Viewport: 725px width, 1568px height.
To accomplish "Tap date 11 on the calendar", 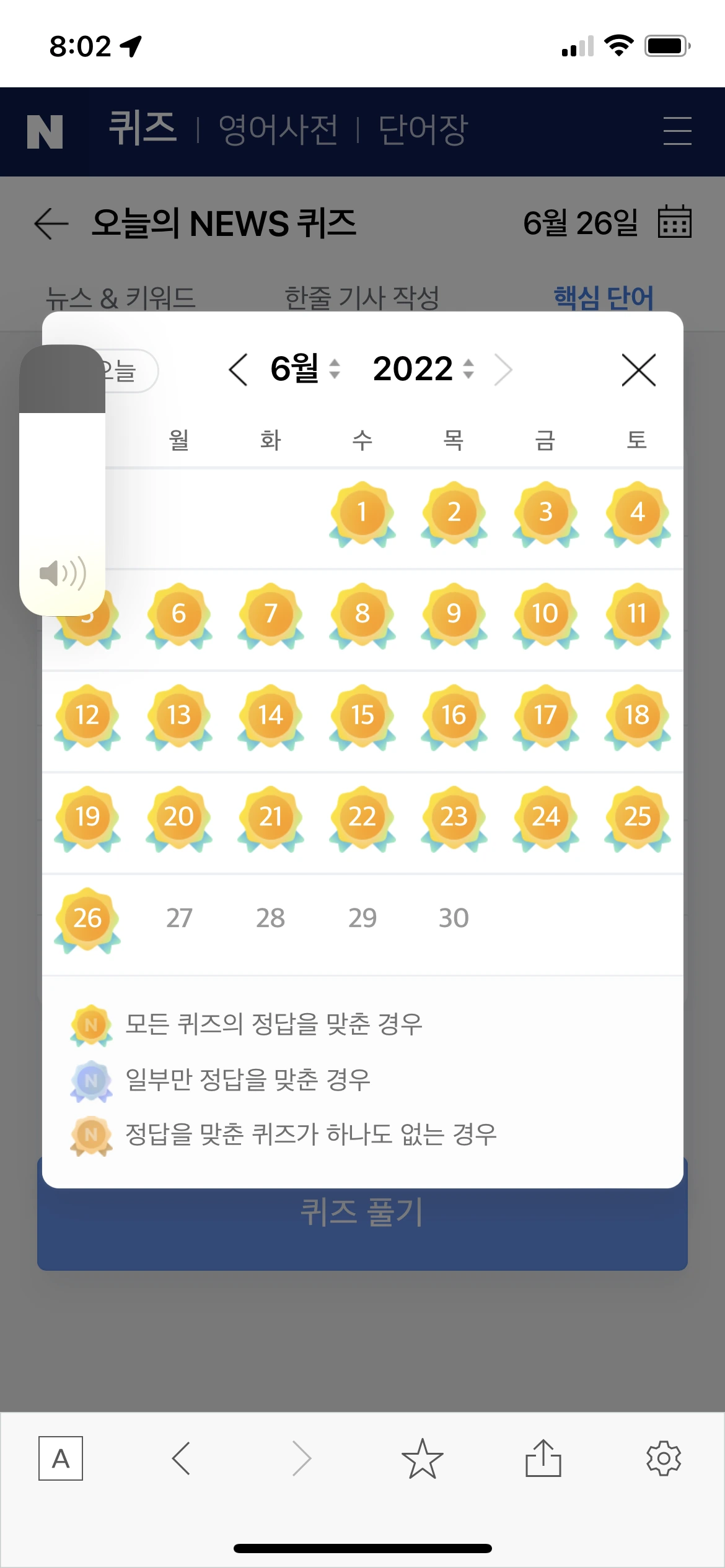I will tap(638, 615).
